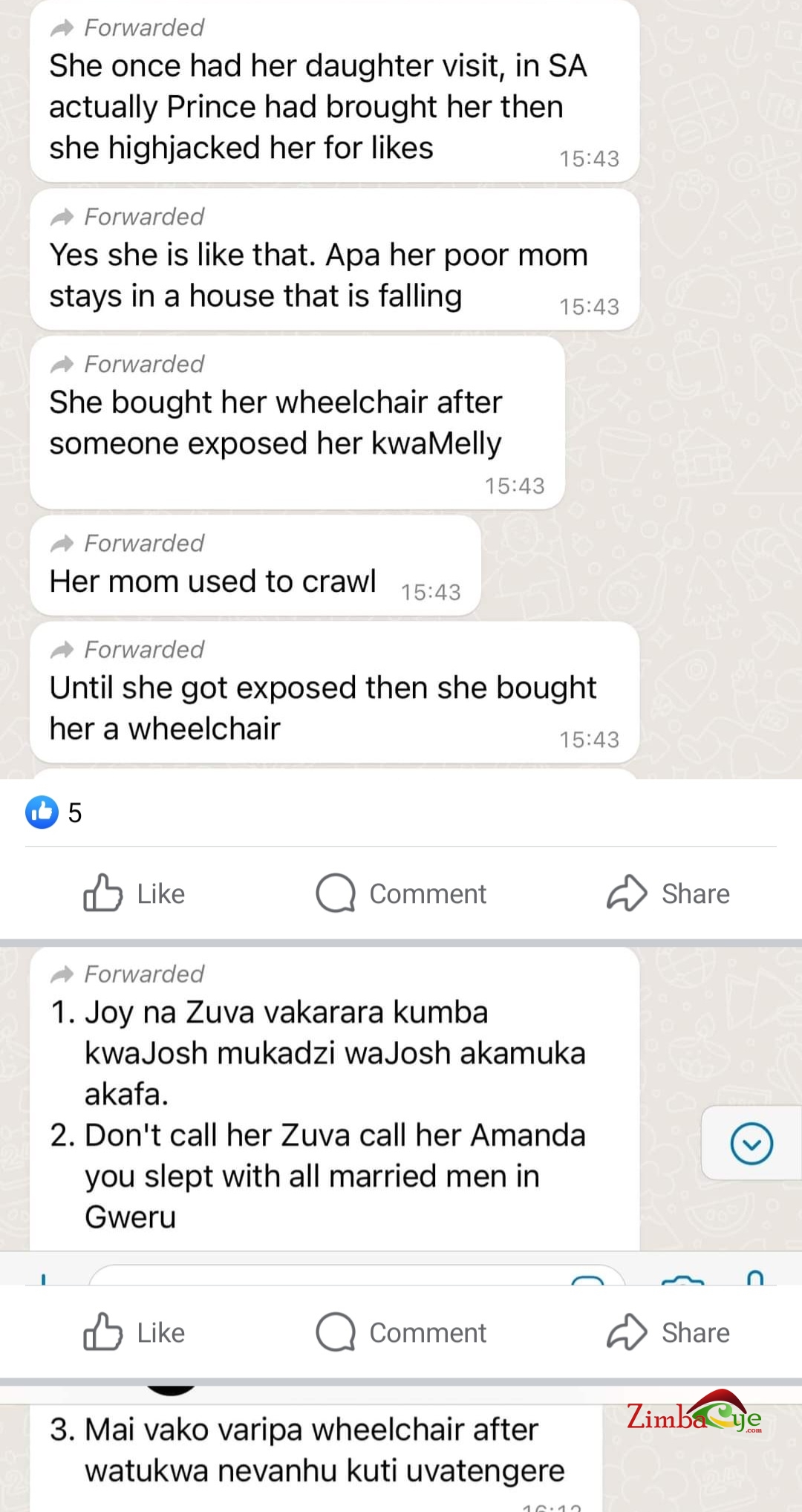Like the post mentioning Joy na Zuva
The height and width of the screenshot is (1512, 802).
[134, 1332]
